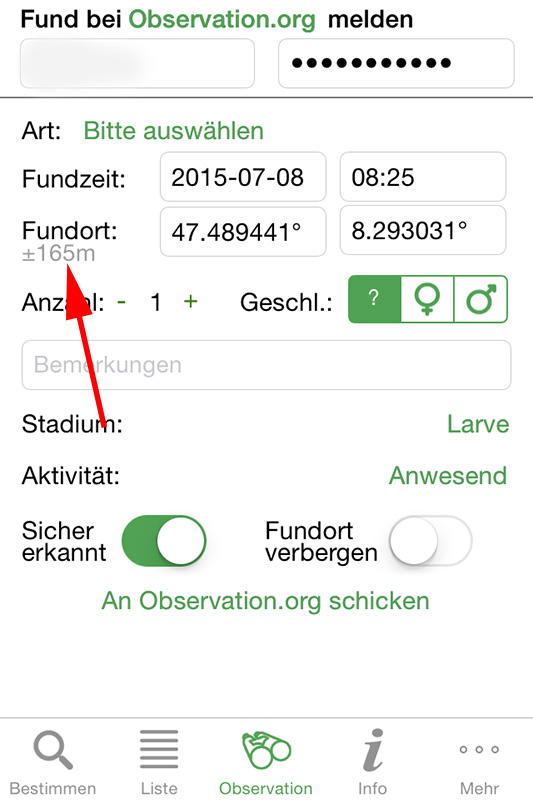Image resolution: width=533 pixels, height=800 pixels.
Task: Select male sex symbol
Action: click(480, 299)
